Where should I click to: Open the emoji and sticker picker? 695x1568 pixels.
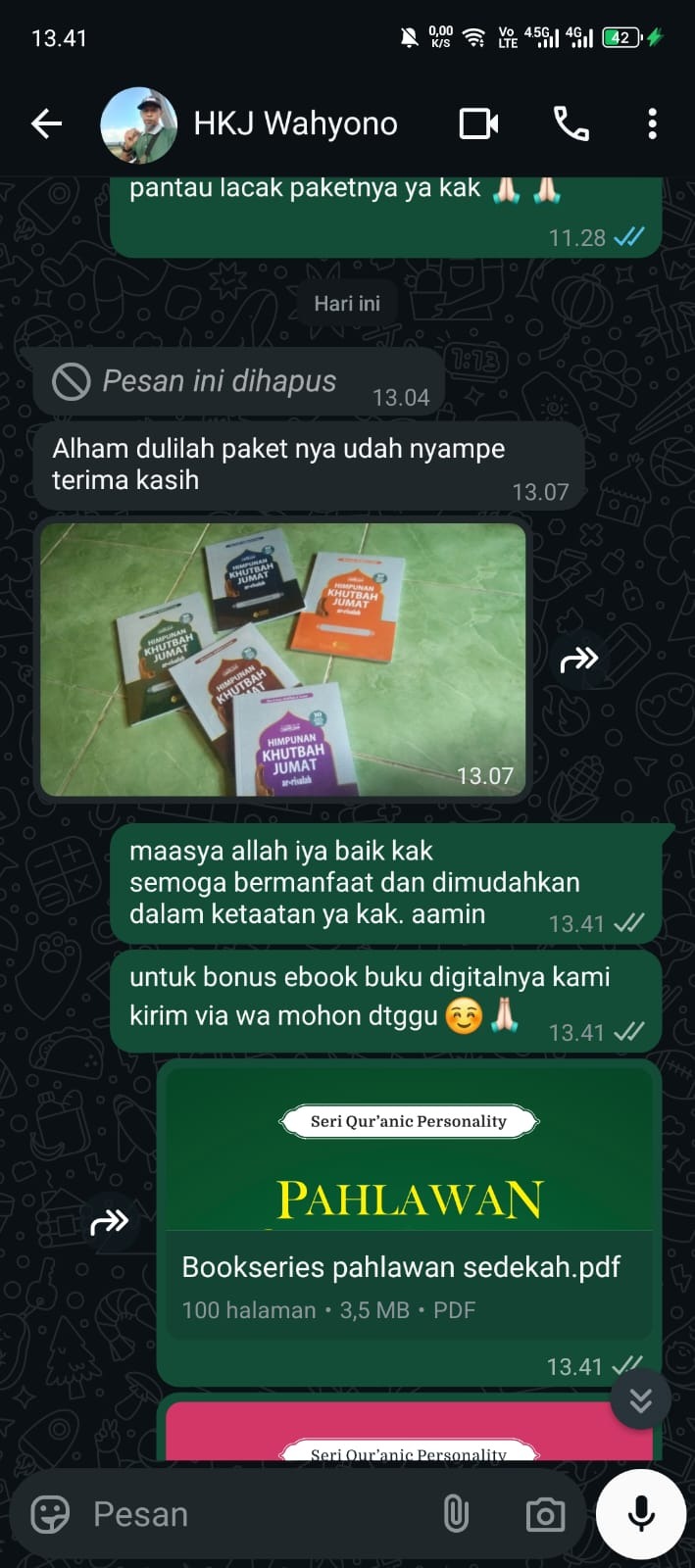click(x=50, y=1514)
